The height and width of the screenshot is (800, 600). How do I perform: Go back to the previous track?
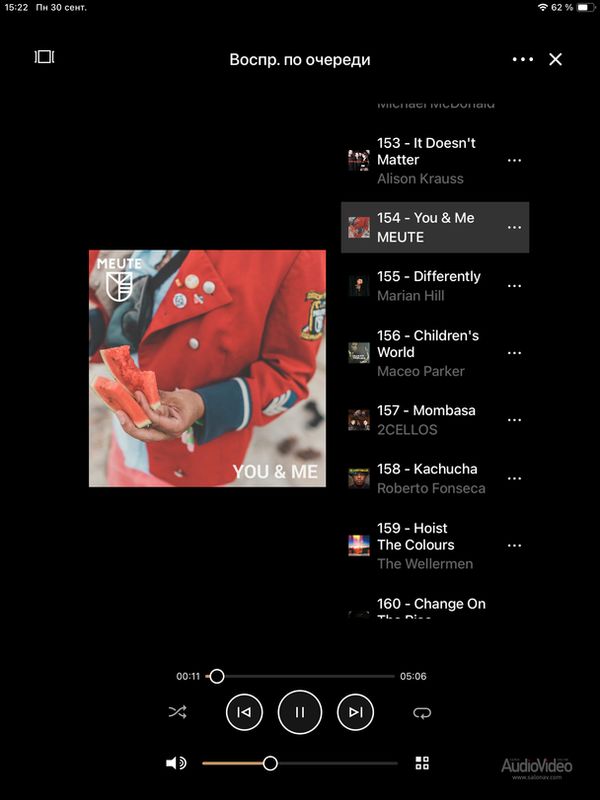tap(244, 712)
